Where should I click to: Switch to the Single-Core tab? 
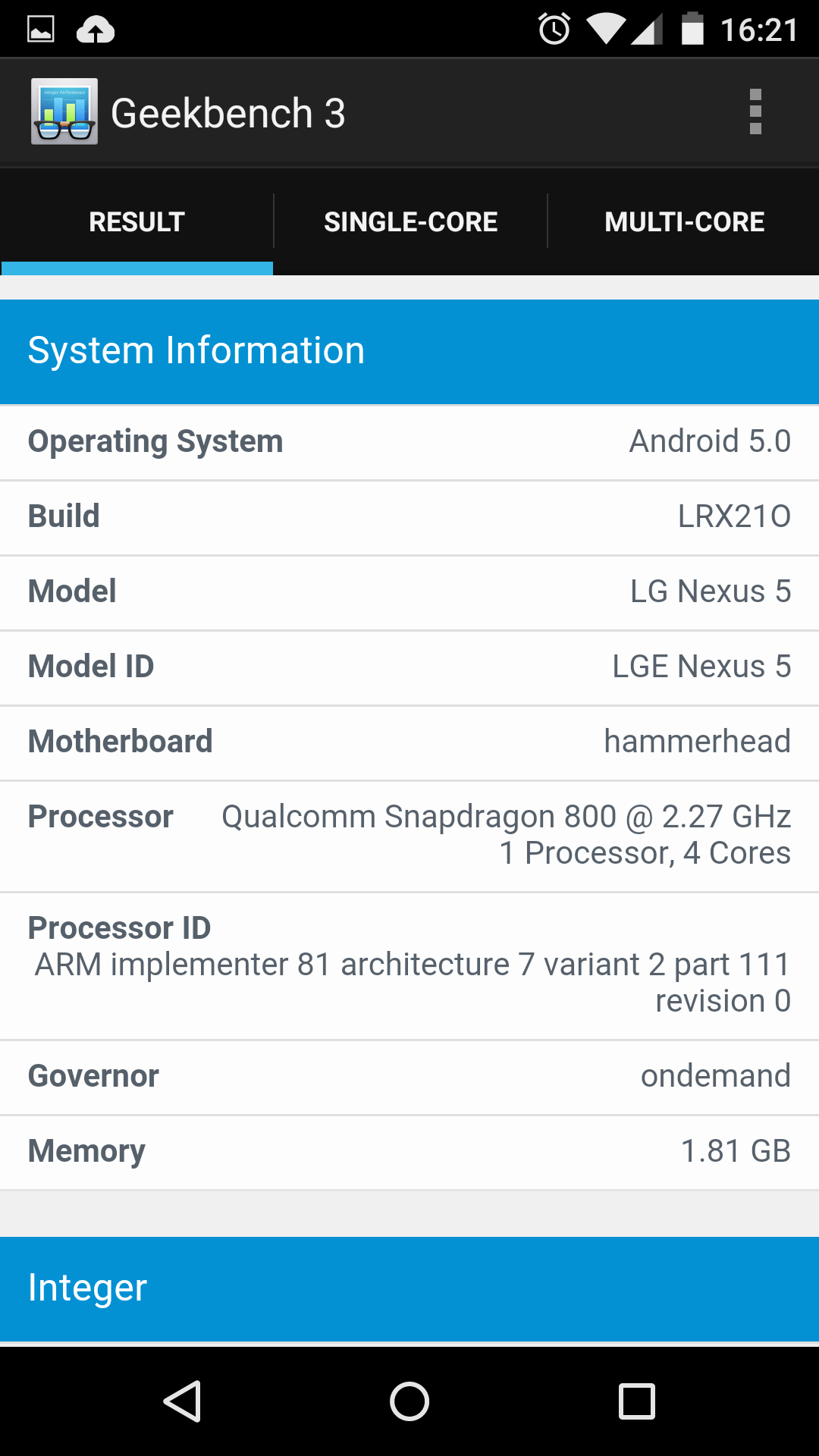pyautogui.click(x=410, y=221)
